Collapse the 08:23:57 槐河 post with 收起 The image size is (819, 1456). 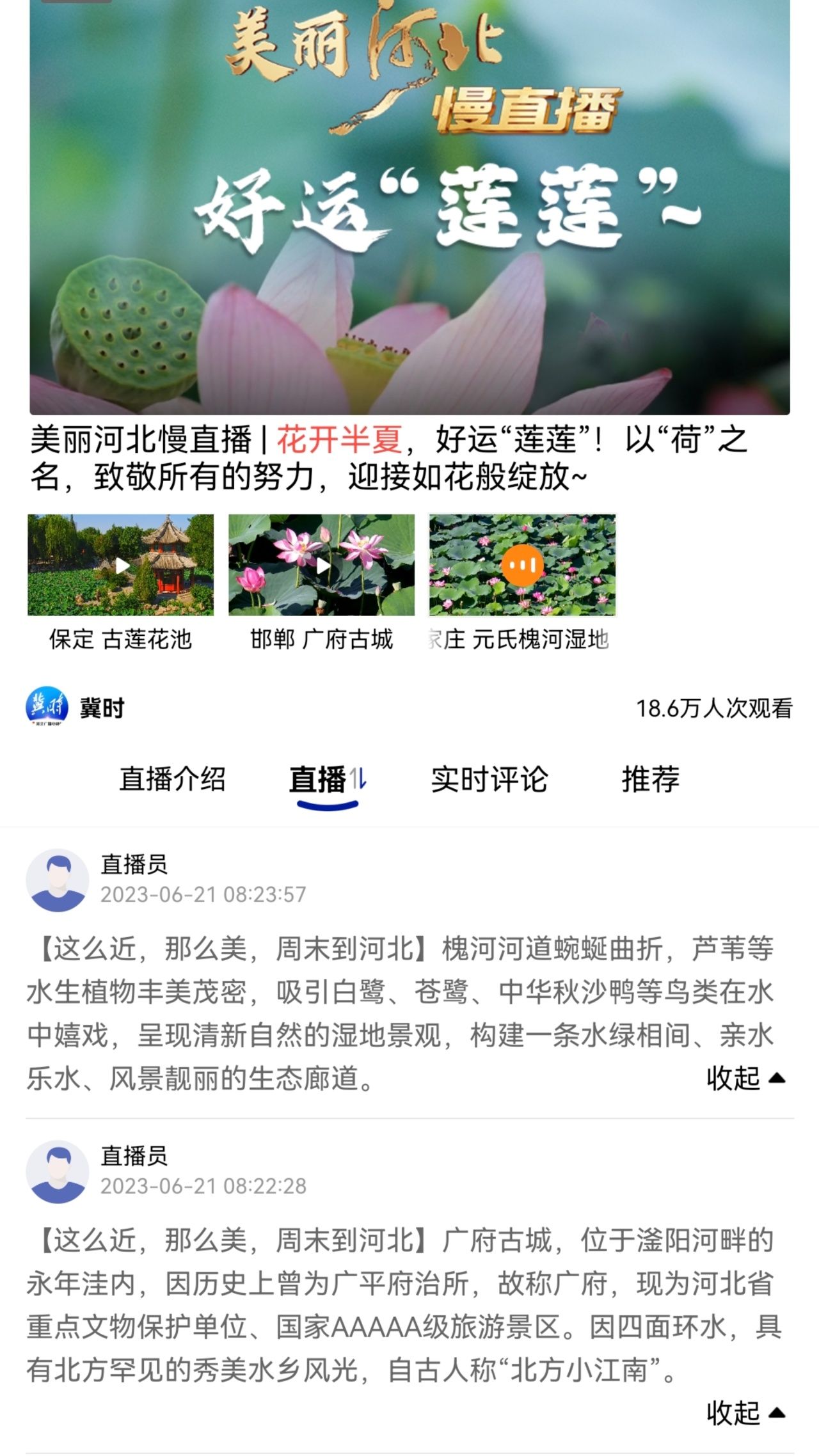(x=745, y=1079)
